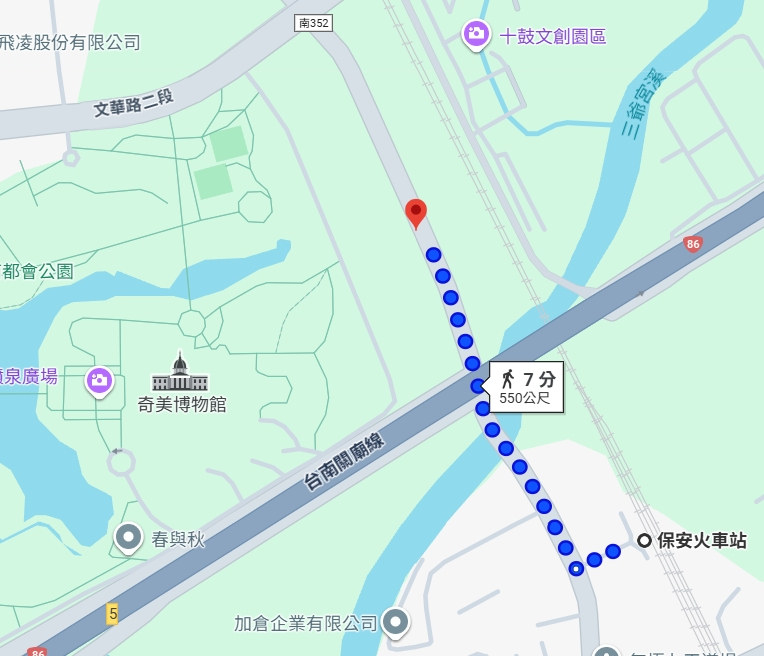The image size is (764, 656).
Task: Tap the red destination pin
Action: [x=416, y=212]
